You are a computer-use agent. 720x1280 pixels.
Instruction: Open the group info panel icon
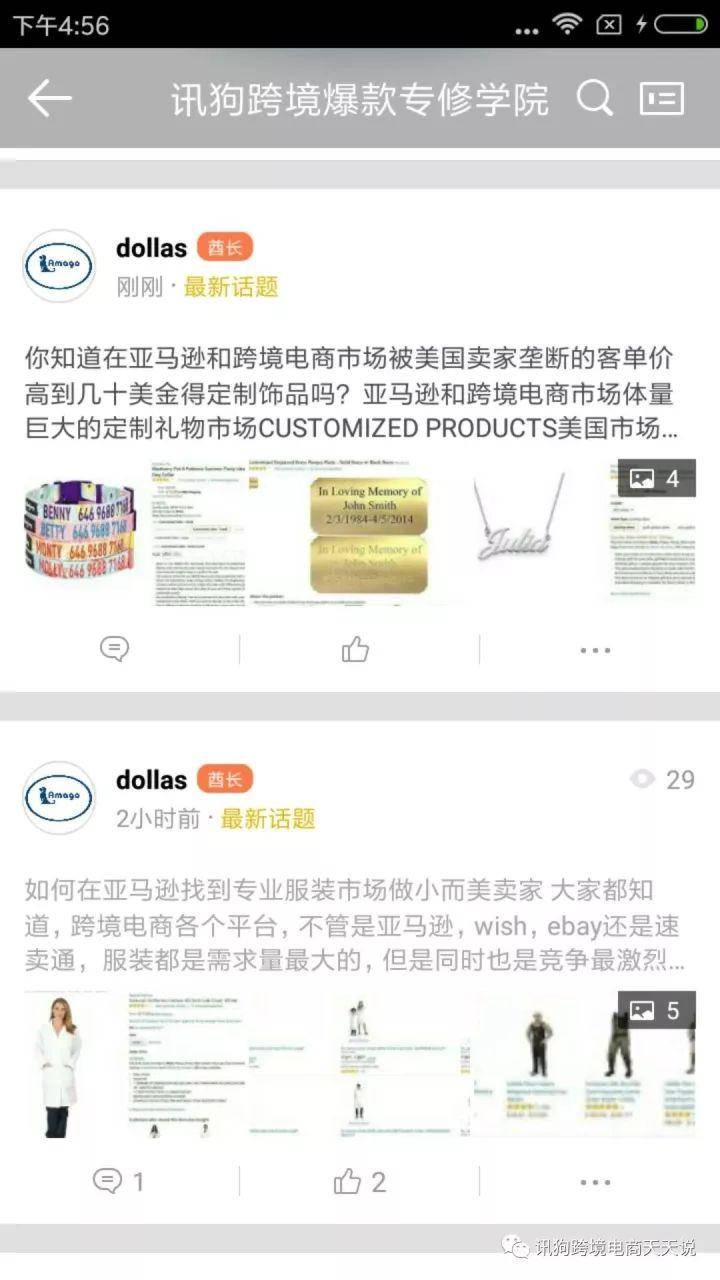point(661,98)
